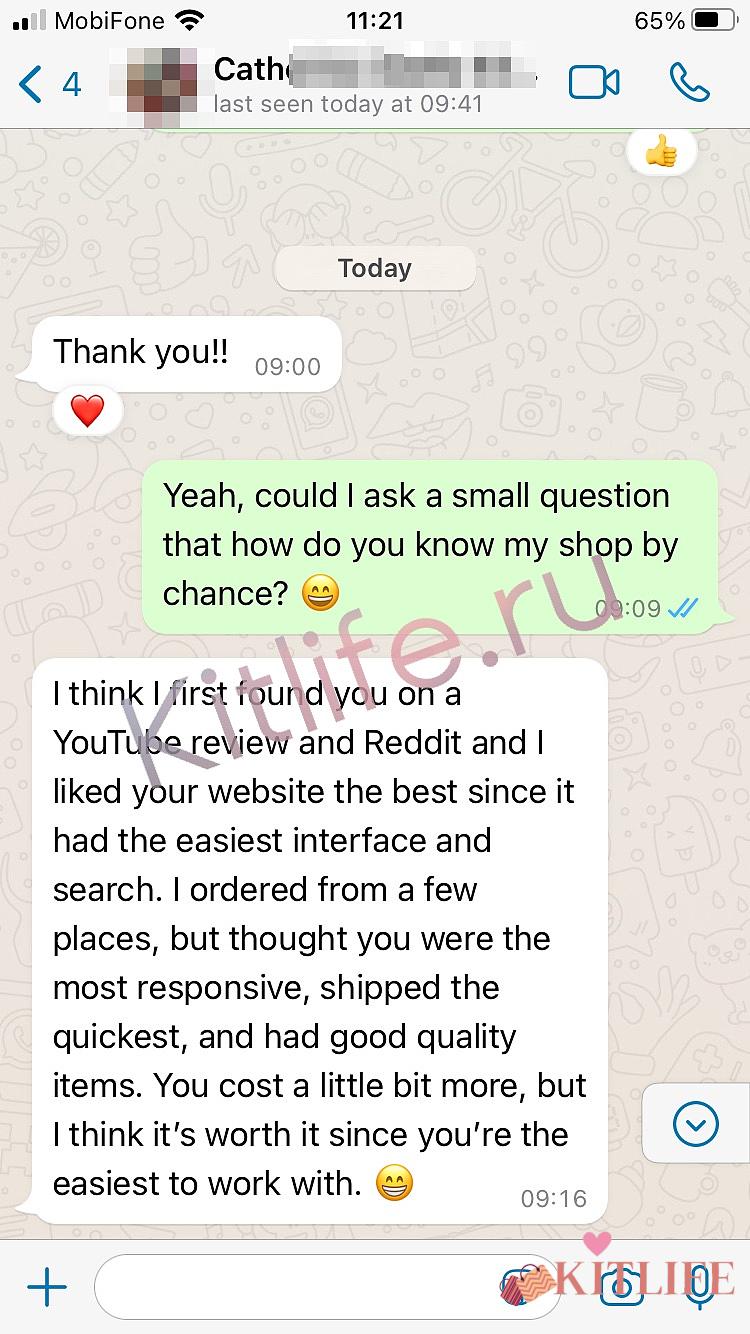Open the attachment plus menu

[x=47, y=1286]
